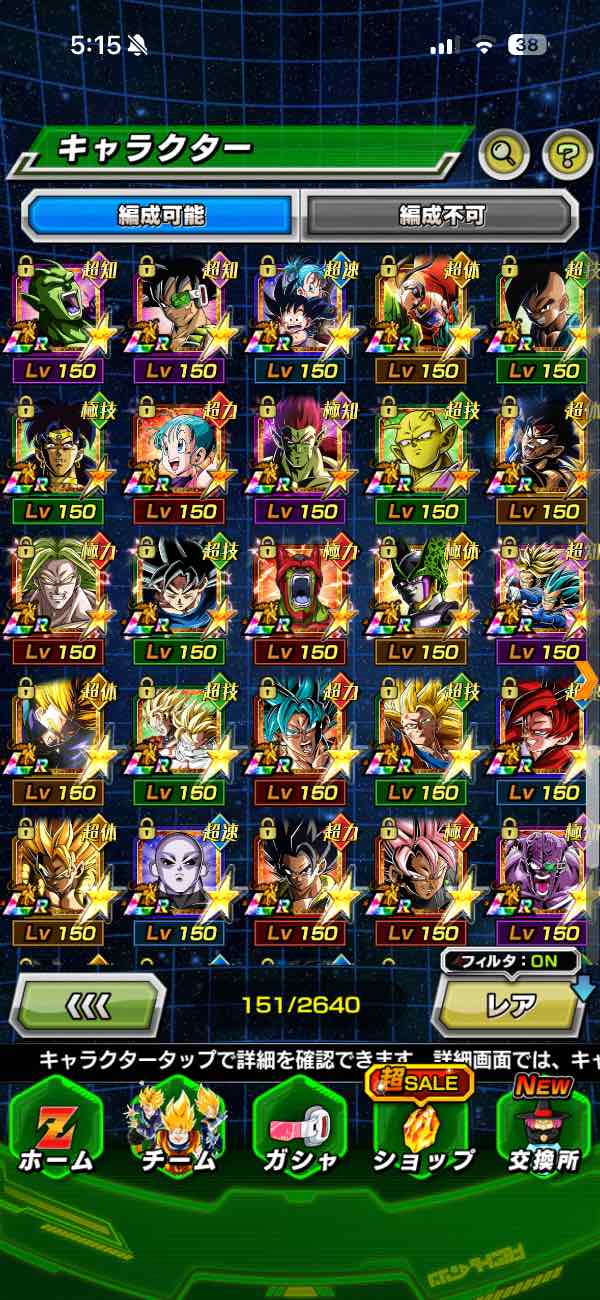Viewport: 600px width, 1300px height.
Task: Open the 交換所 section
Action: (543, 1130)
